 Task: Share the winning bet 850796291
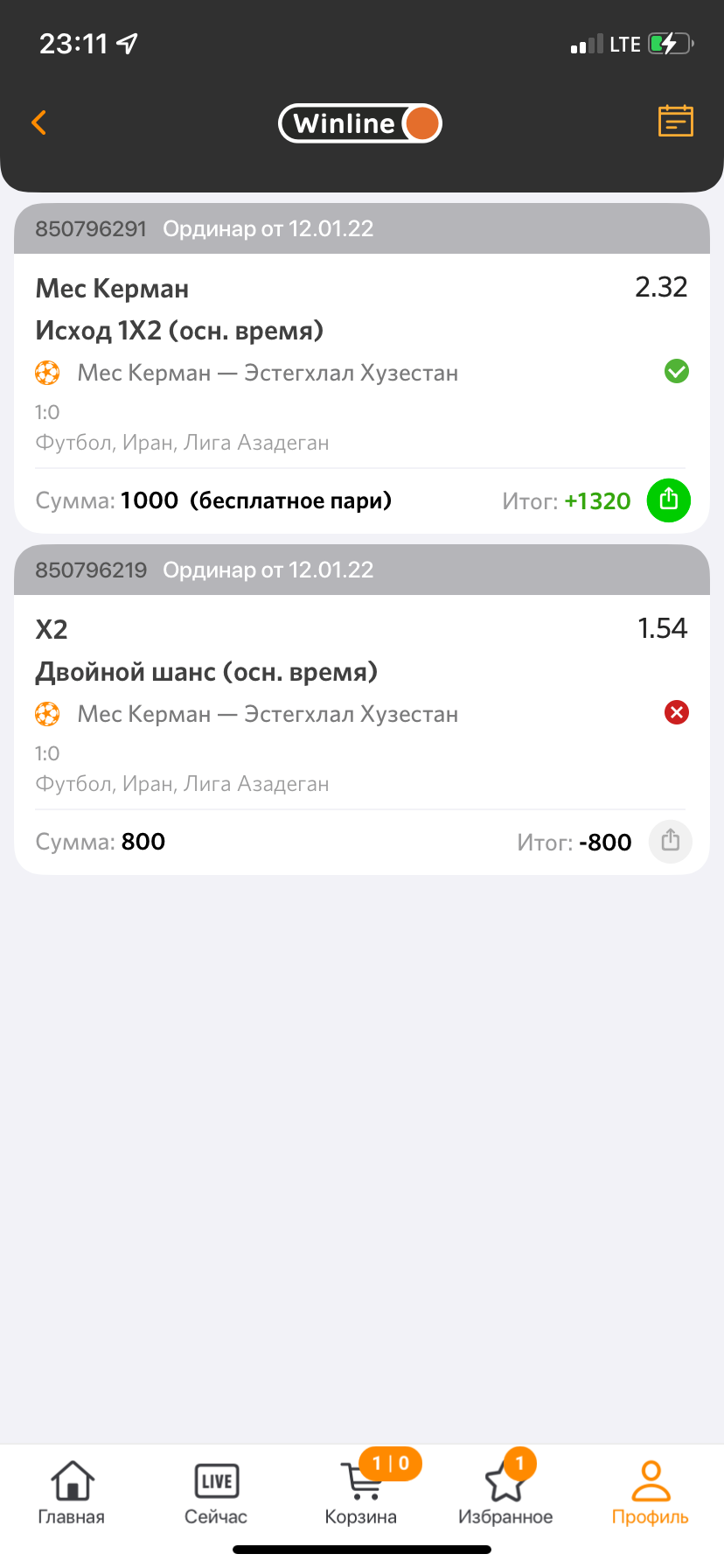[x=669, y=500]
